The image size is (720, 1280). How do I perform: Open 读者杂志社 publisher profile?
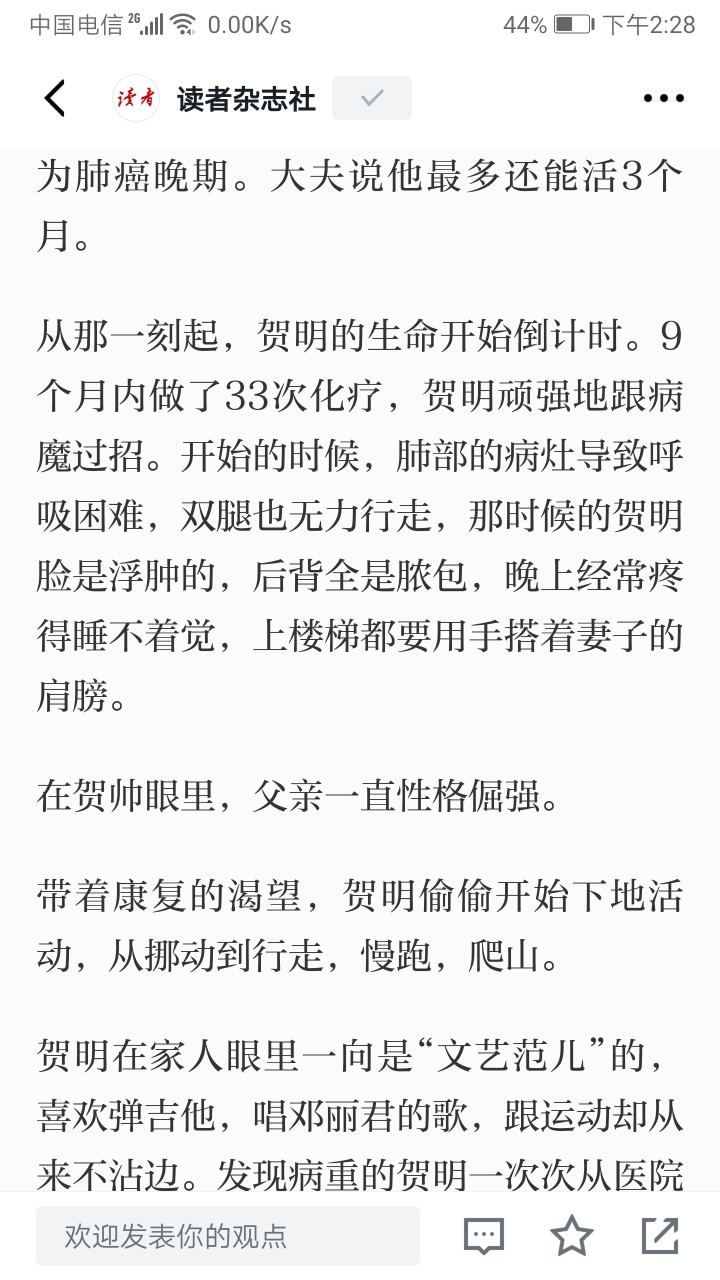click(x=245, y=98)
